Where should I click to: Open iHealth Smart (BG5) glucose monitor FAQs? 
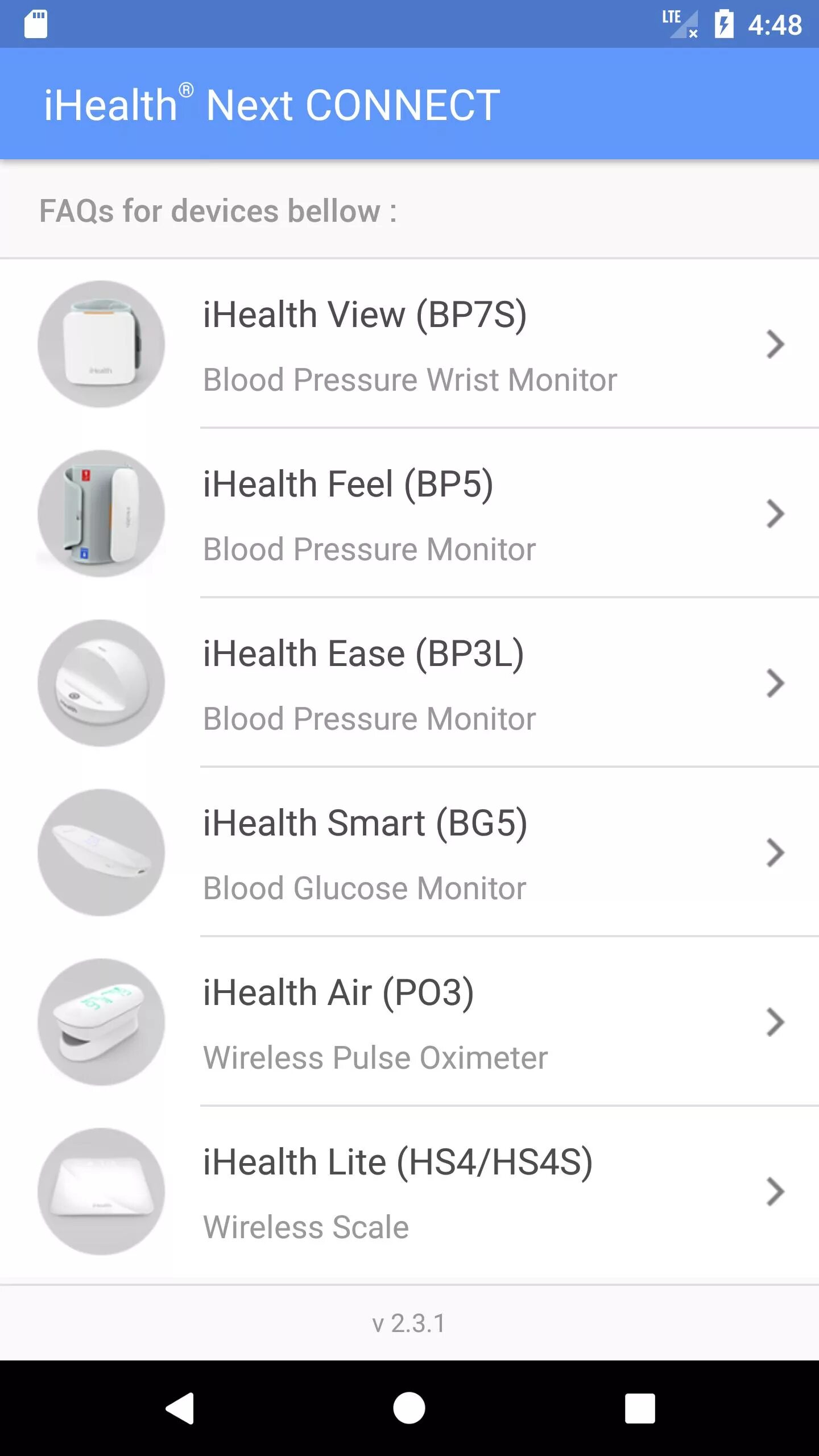(409, 853)
